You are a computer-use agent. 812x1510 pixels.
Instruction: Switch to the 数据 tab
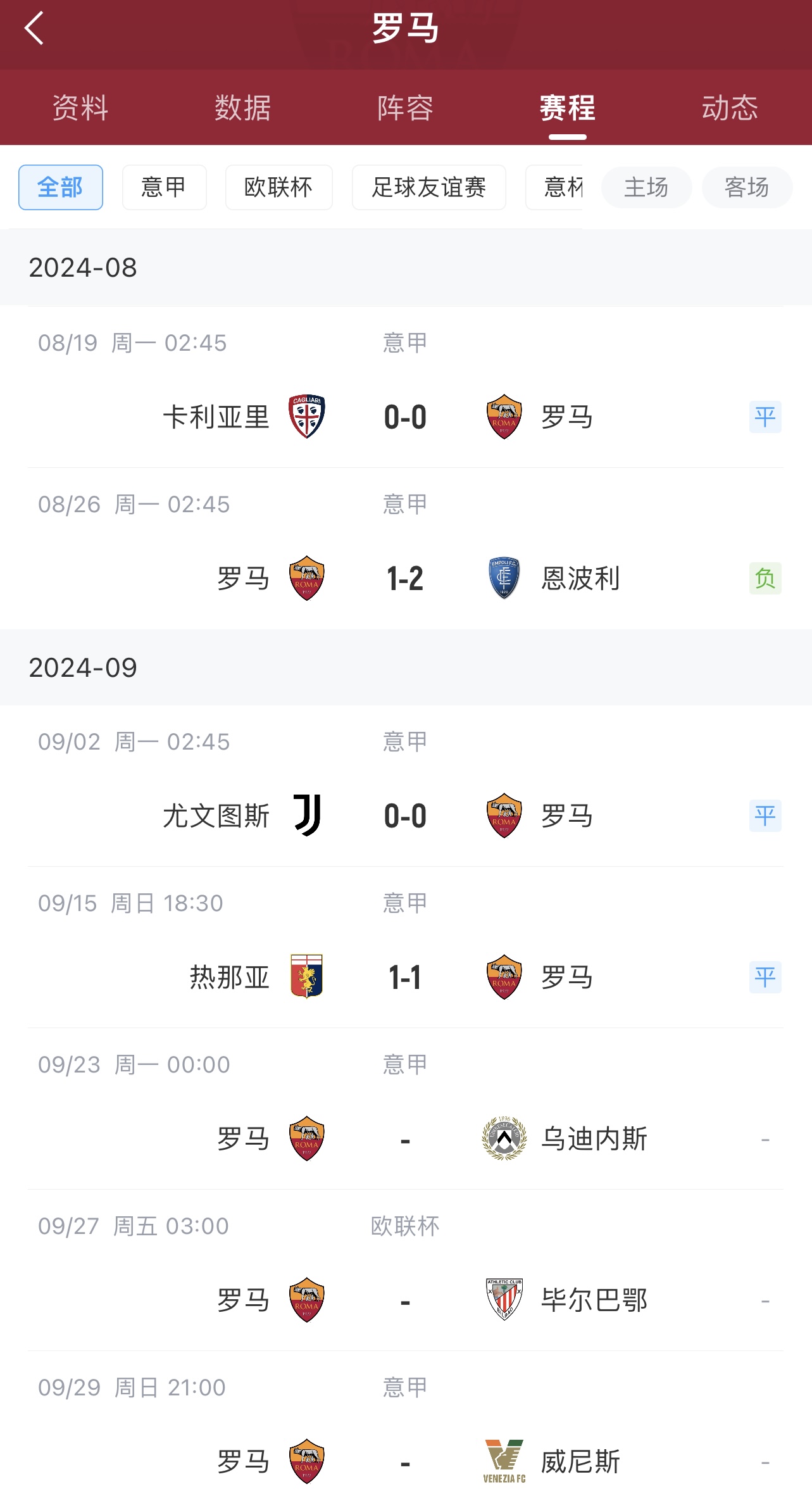pos(243,108)
